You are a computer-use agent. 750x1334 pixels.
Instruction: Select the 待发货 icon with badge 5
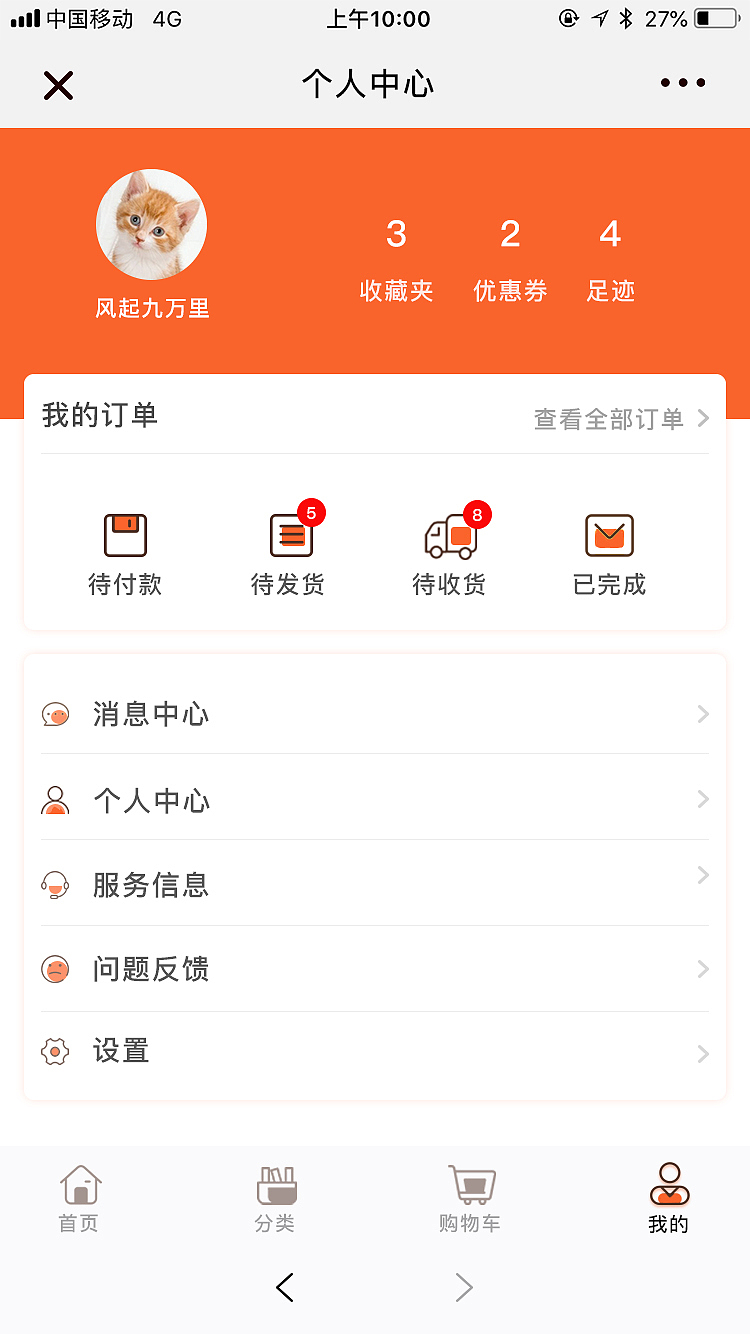pos(287,535)
